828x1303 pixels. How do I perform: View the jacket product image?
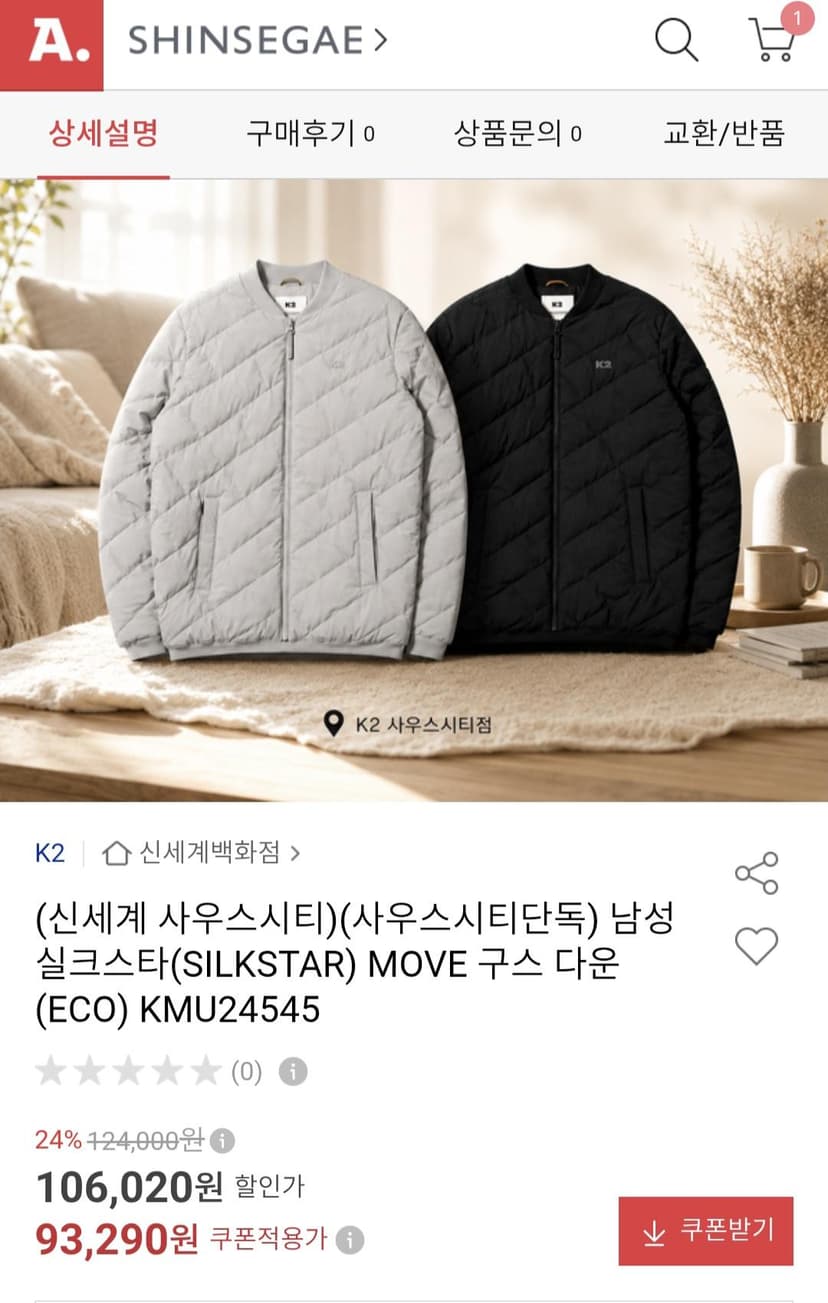(414, 491)
